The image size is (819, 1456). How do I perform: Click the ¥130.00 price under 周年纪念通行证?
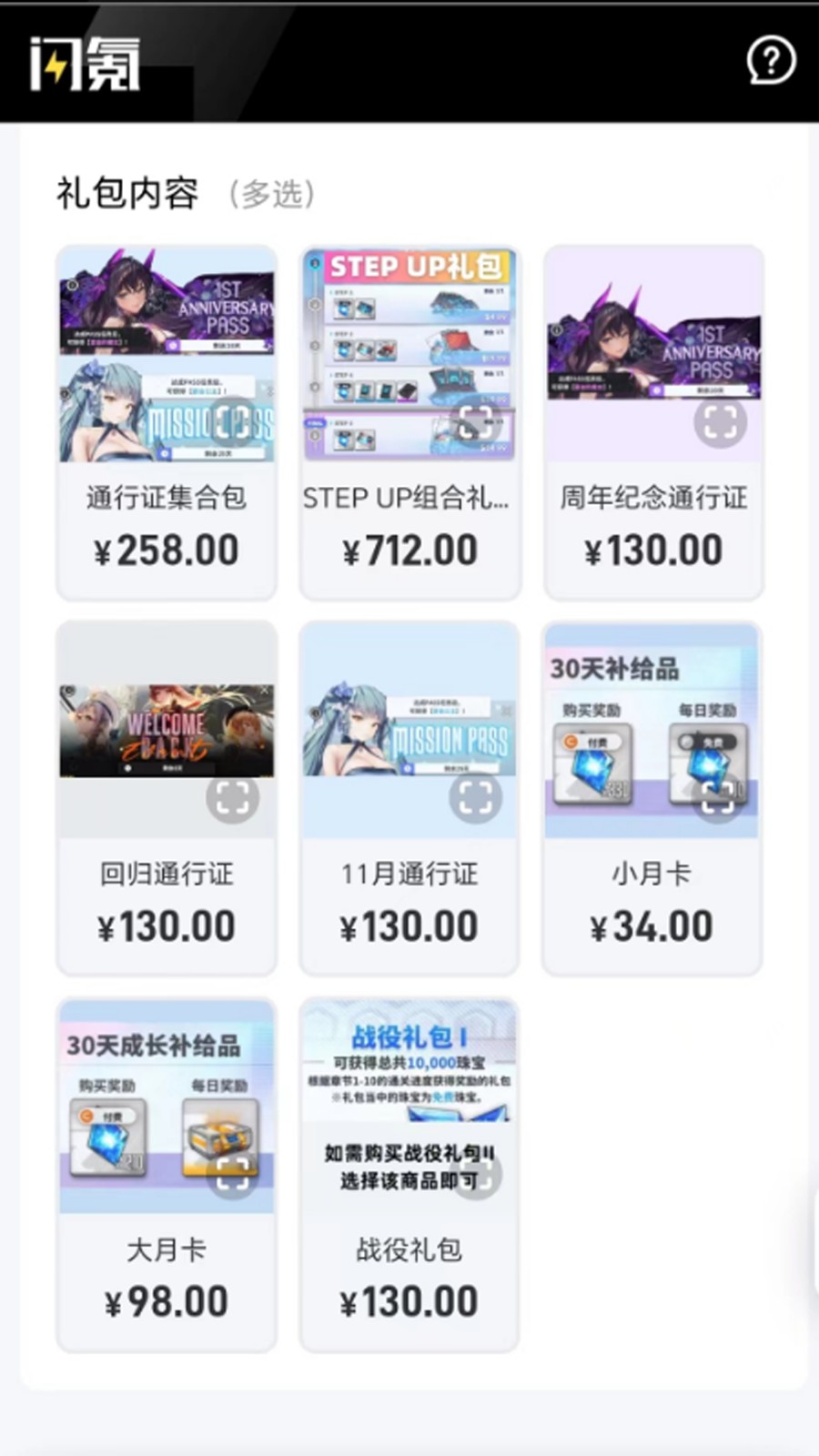(x=652, y=548)
